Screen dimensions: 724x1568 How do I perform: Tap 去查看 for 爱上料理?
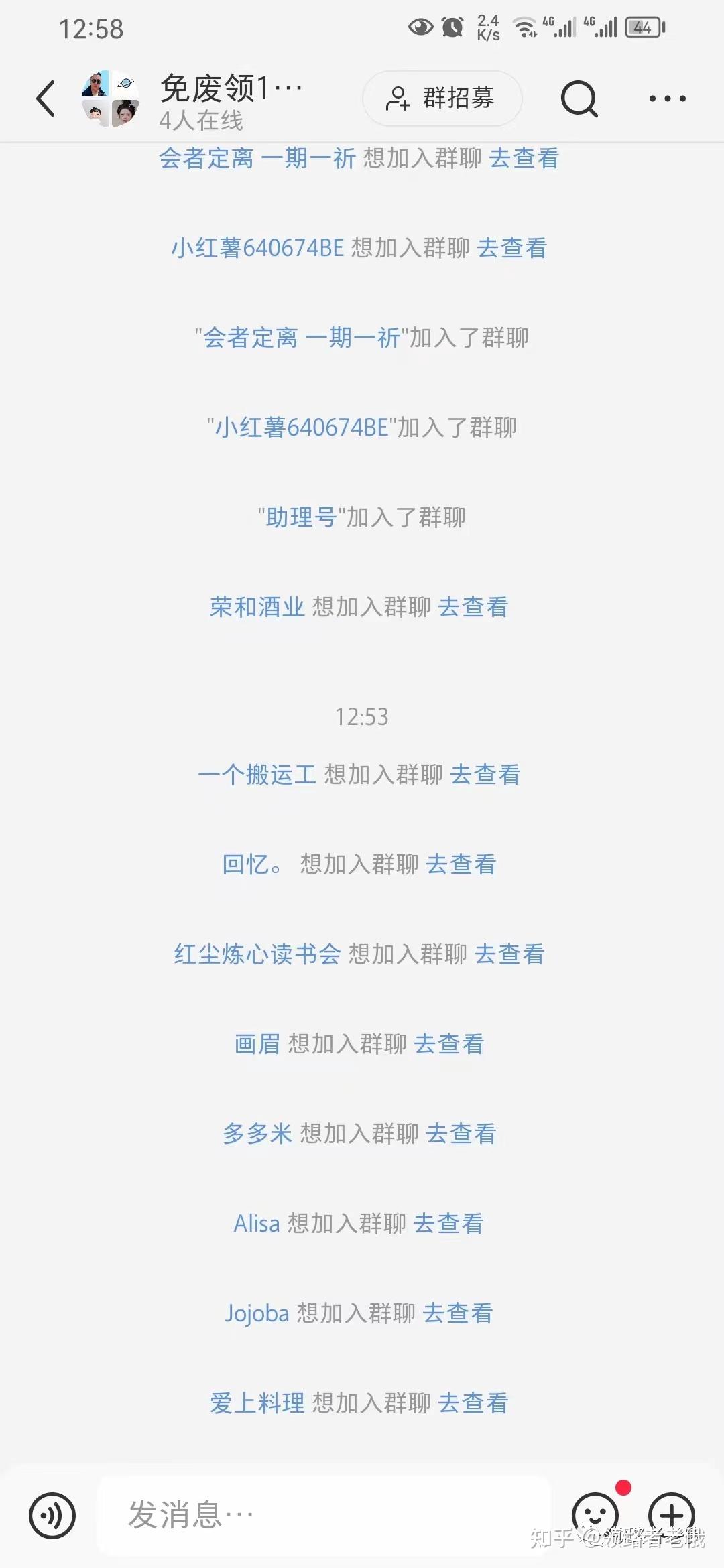point(473,1403)
